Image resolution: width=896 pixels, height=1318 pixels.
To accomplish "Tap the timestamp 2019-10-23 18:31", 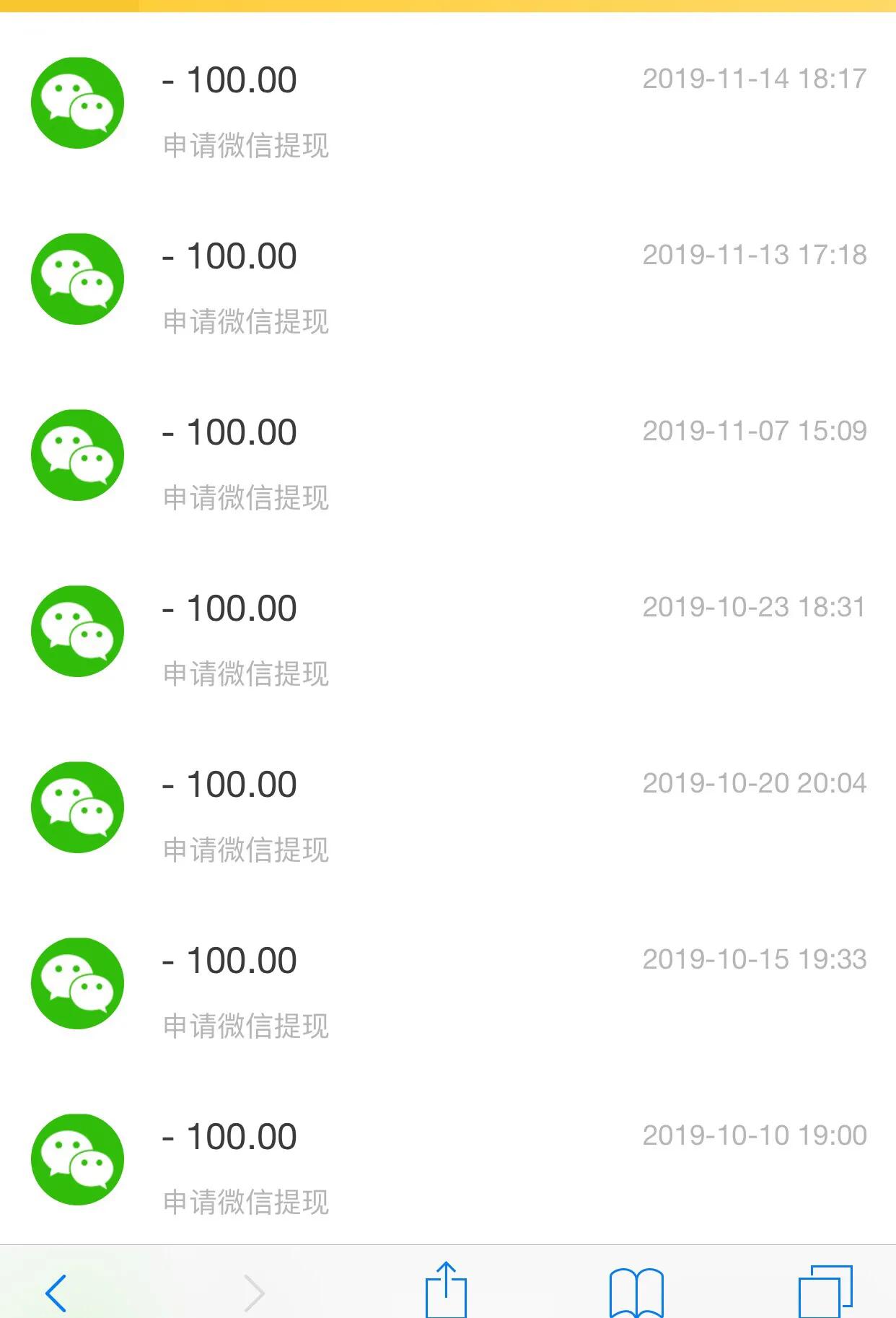I will click(x=755, y=608).
